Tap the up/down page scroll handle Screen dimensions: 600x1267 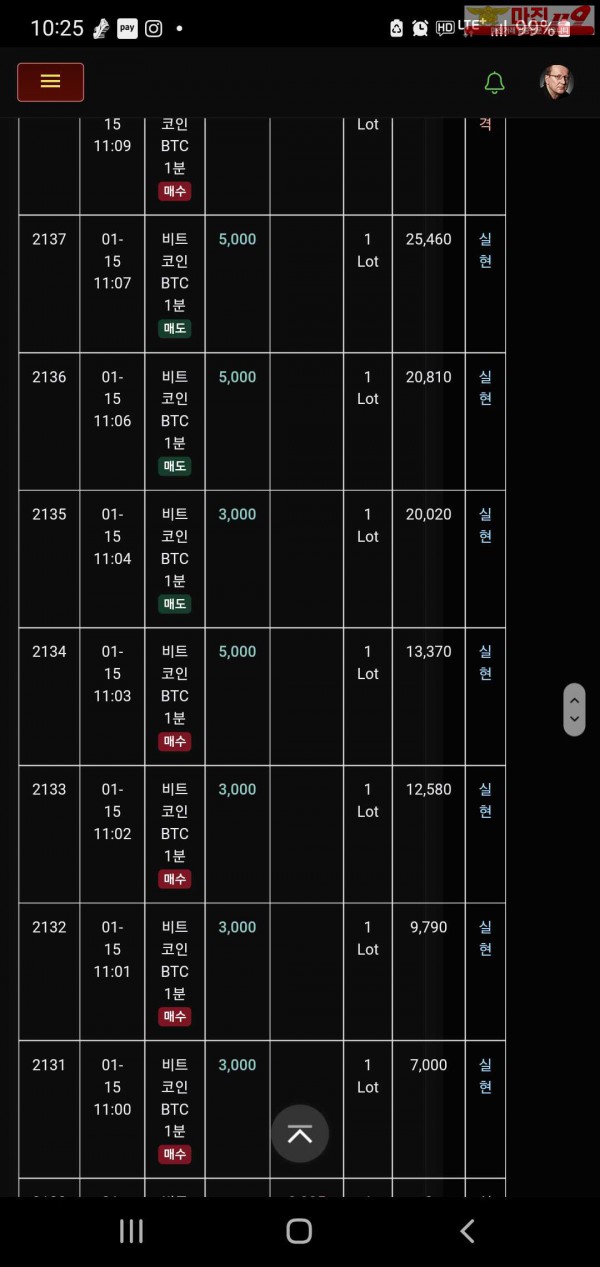coord(574,709)
